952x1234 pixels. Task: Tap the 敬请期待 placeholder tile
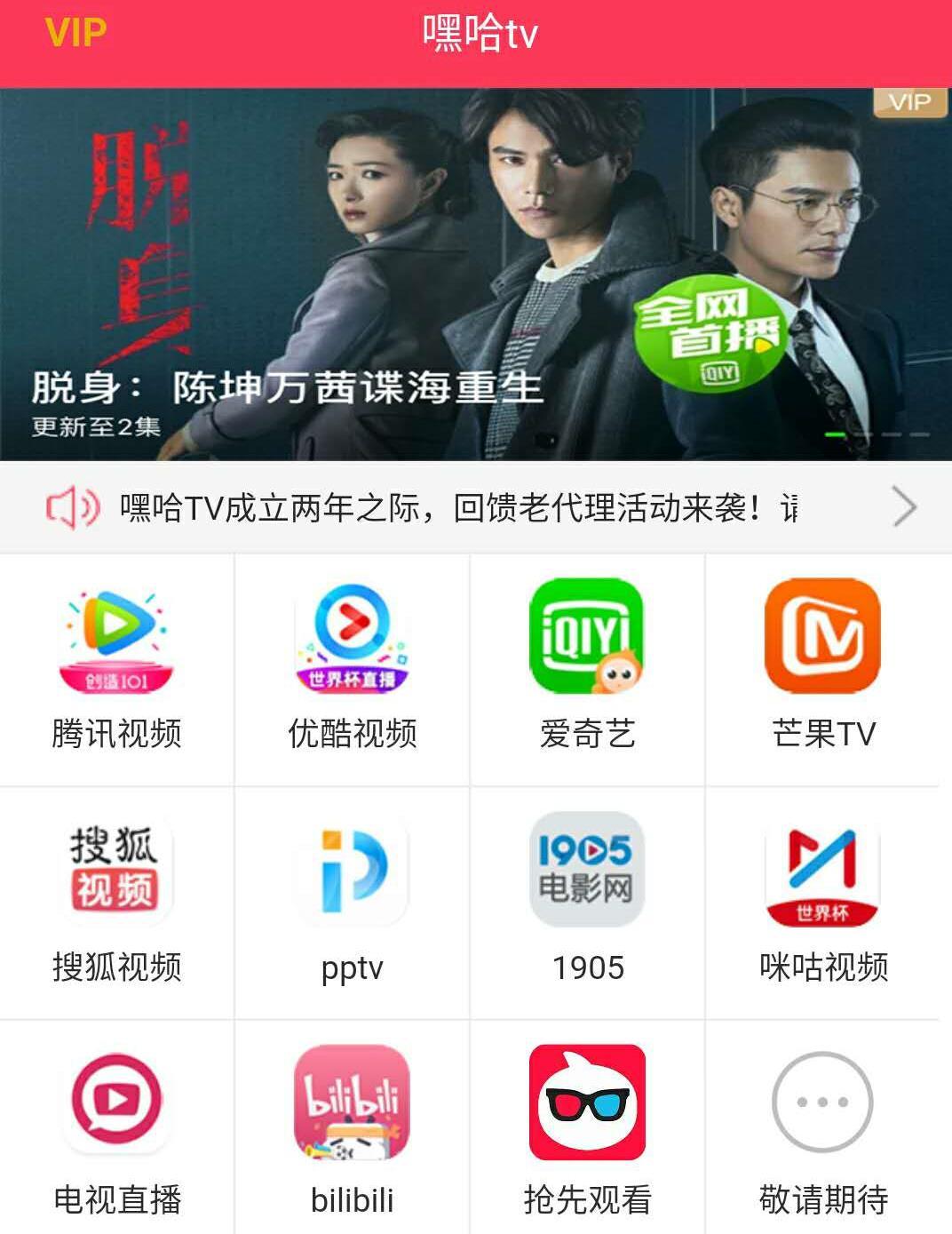coord(822,1130)
